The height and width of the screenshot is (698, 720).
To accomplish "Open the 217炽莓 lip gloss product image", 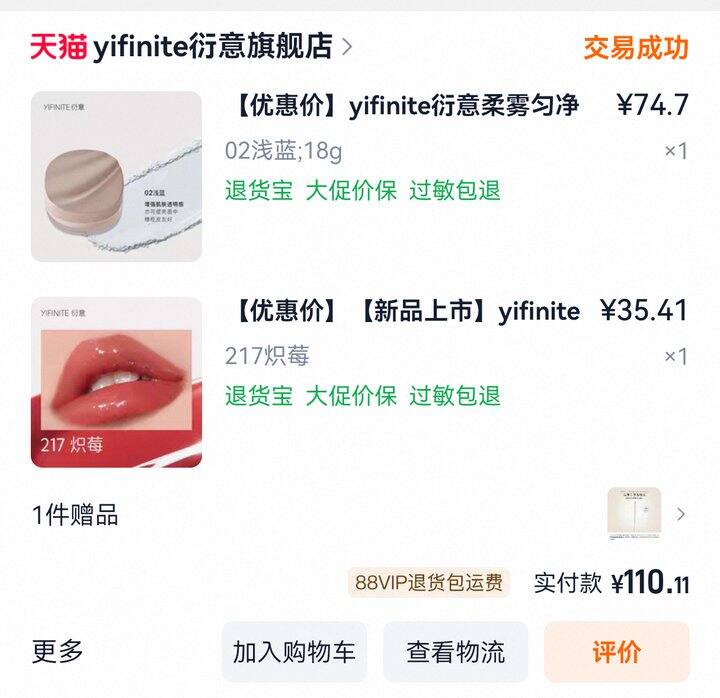I will (x=116, y=382).
